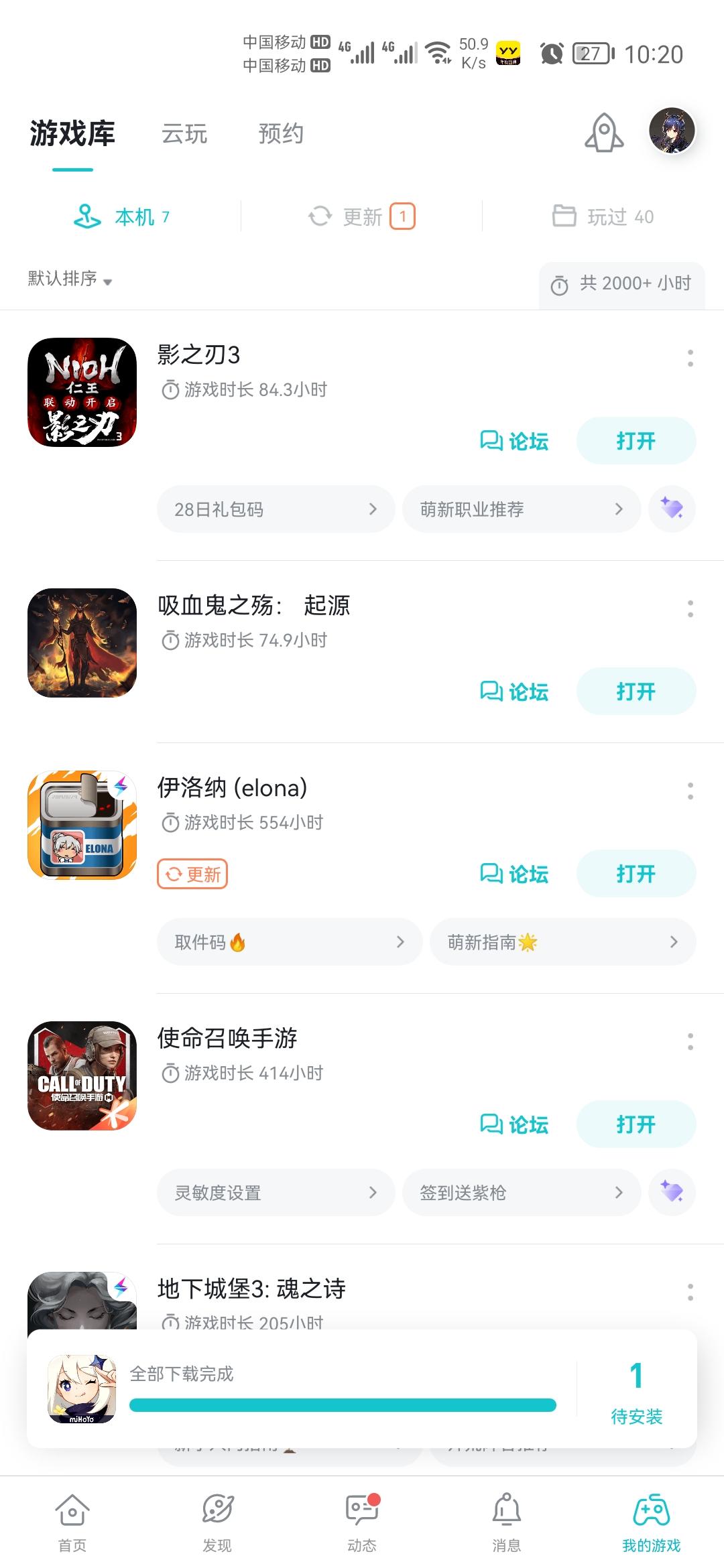Switch to the 云玩 tab
The height and width of the screenshot is (1568, 724).
click(184, 134)
